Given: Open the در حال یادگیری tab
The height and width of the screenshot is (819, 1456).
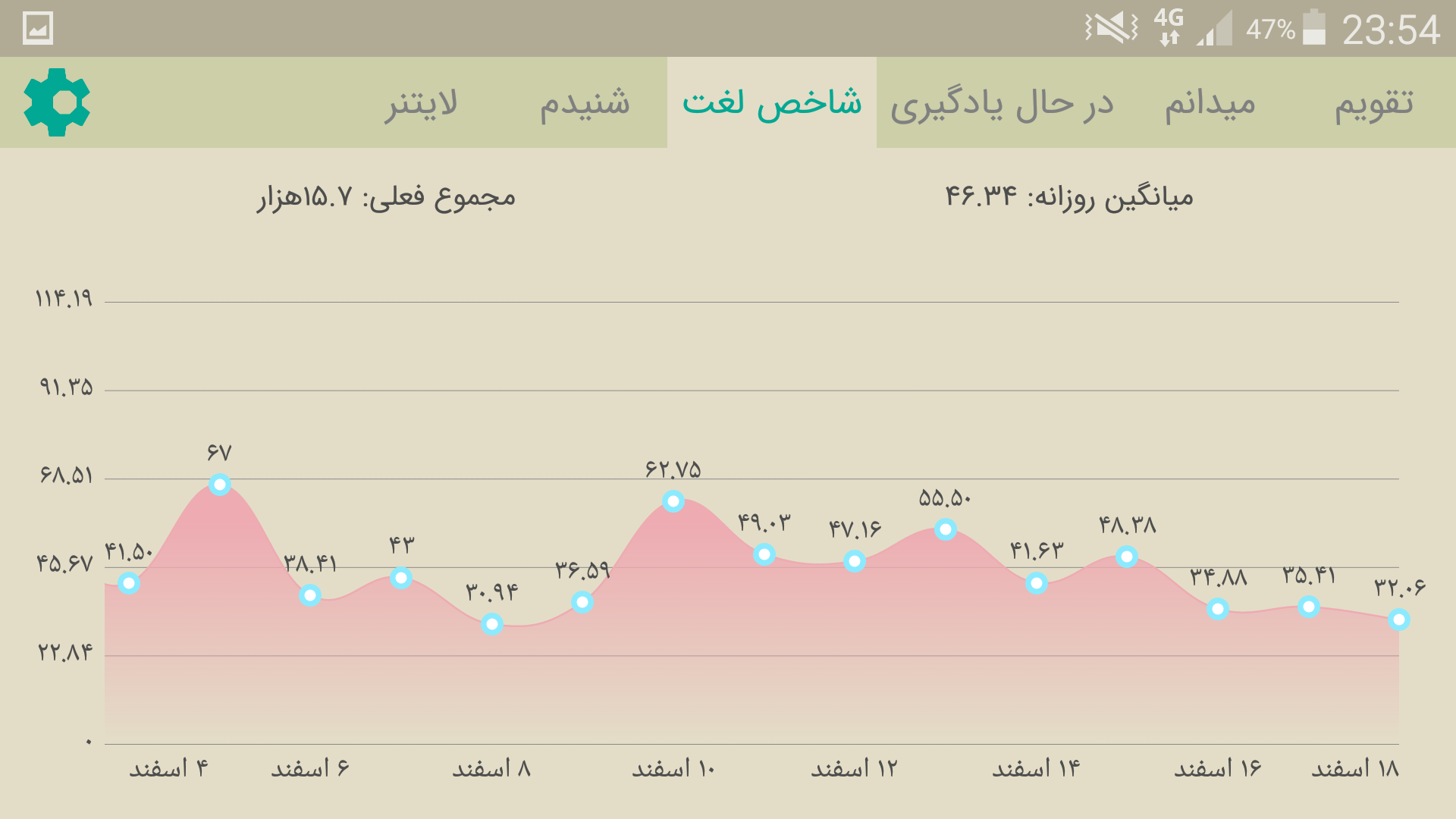Looking at the screenshot, I should click(x=1002, y=102).
